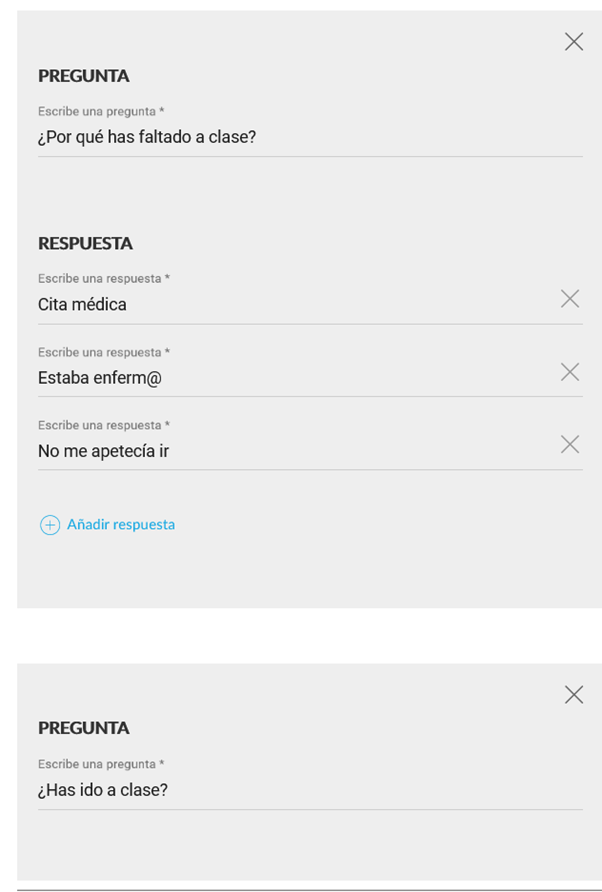Delete the 'Estaba enferm@' answer
The height and width of the screenshot is (892, 602).
pyautogui.click(x=570, y=372)
